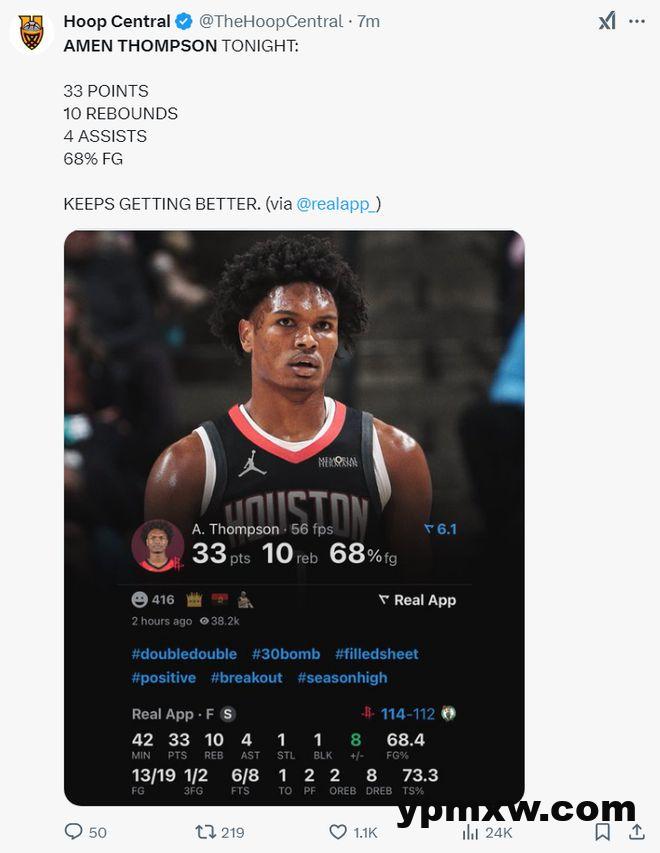Like the Hoop Central post

(338, 832)
